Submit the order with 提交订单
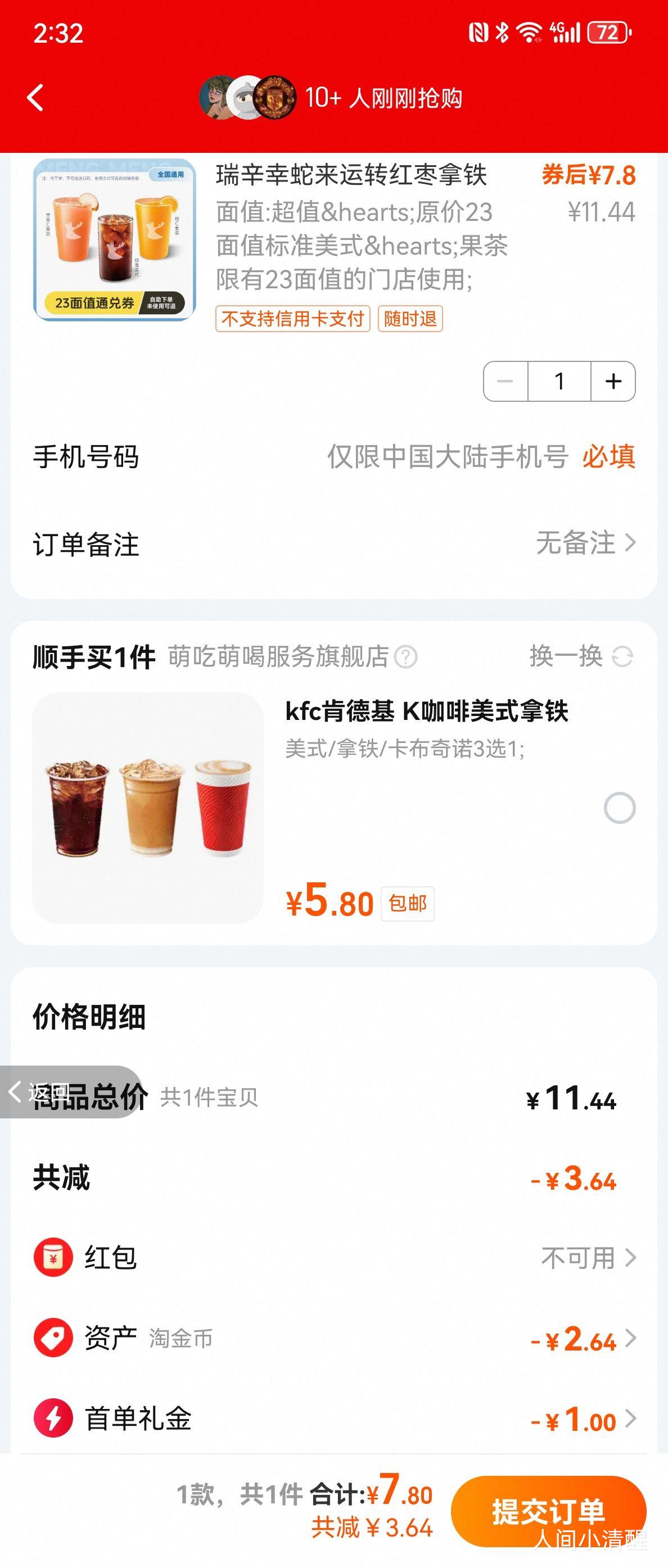The height and width of the screenshot is (1568, 668). 548,1511
